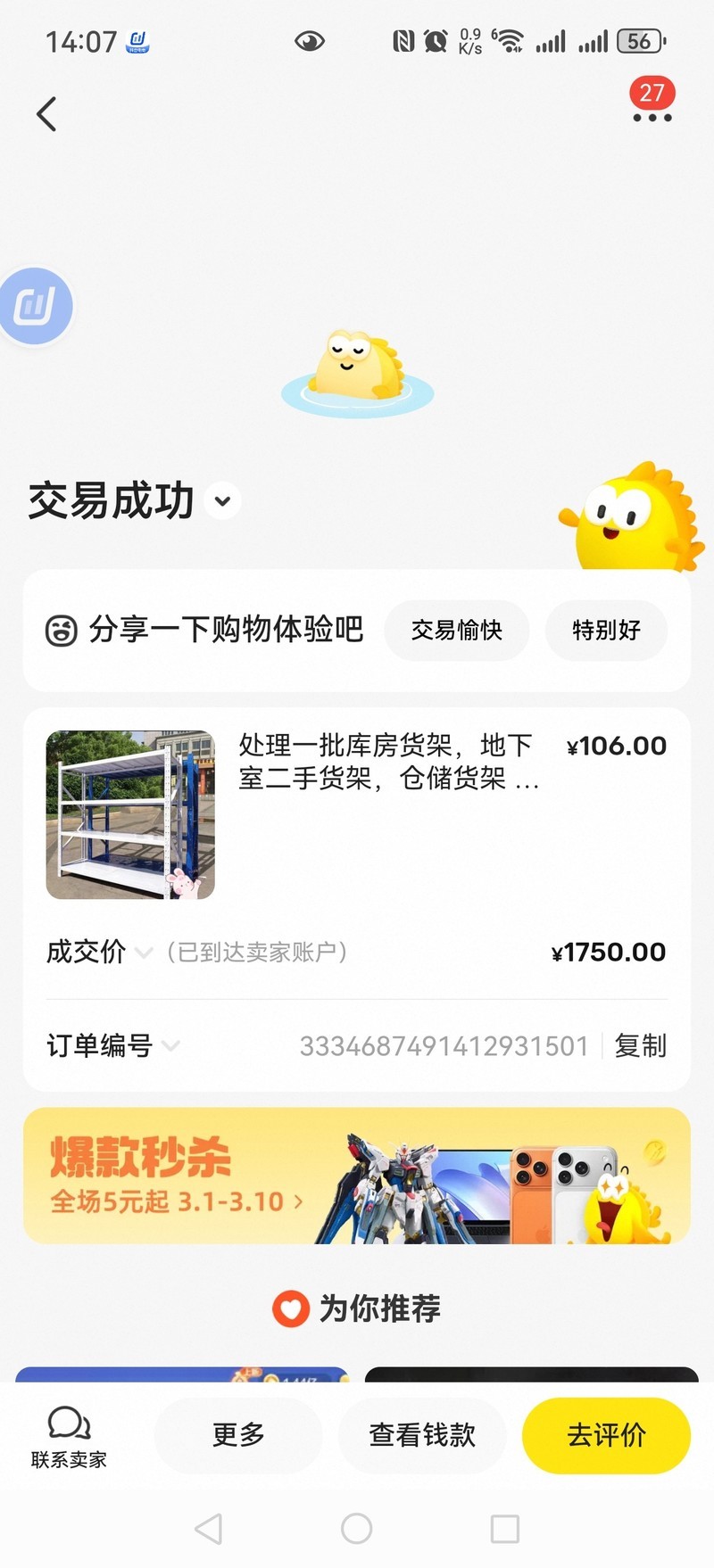Viewport: 714px width, 1568px height.
Task: Open the 爆款秒杀 promotion banner
Action: click(357, 1176)
